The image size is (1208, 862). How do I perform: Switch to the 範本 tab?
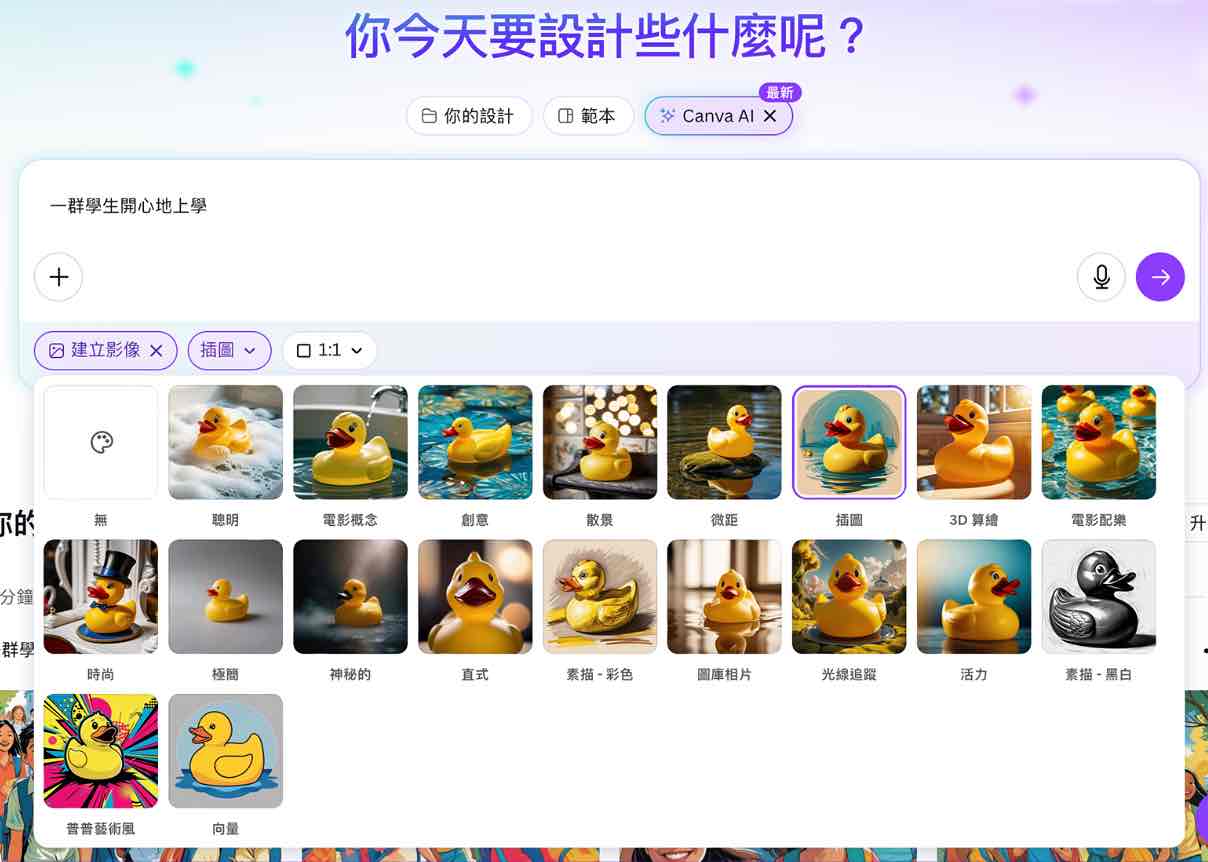[x=587, y=116]
